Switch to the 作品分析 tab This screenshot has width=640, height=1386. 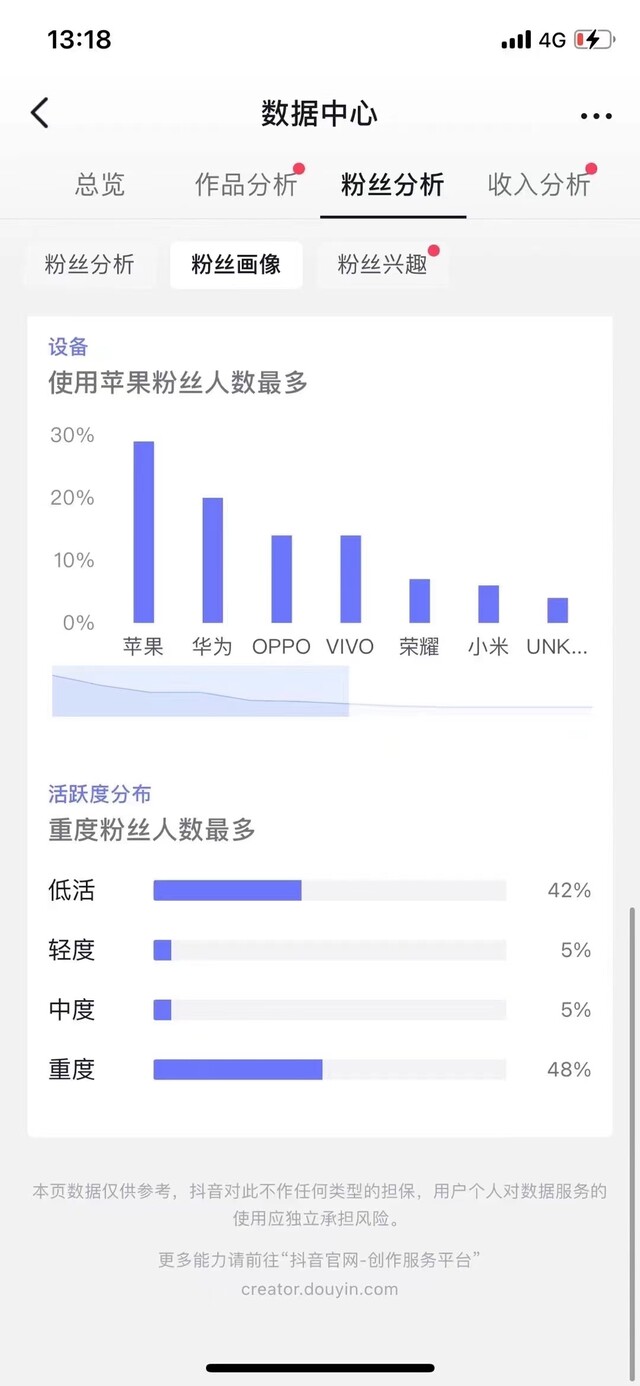coord(246,184)
